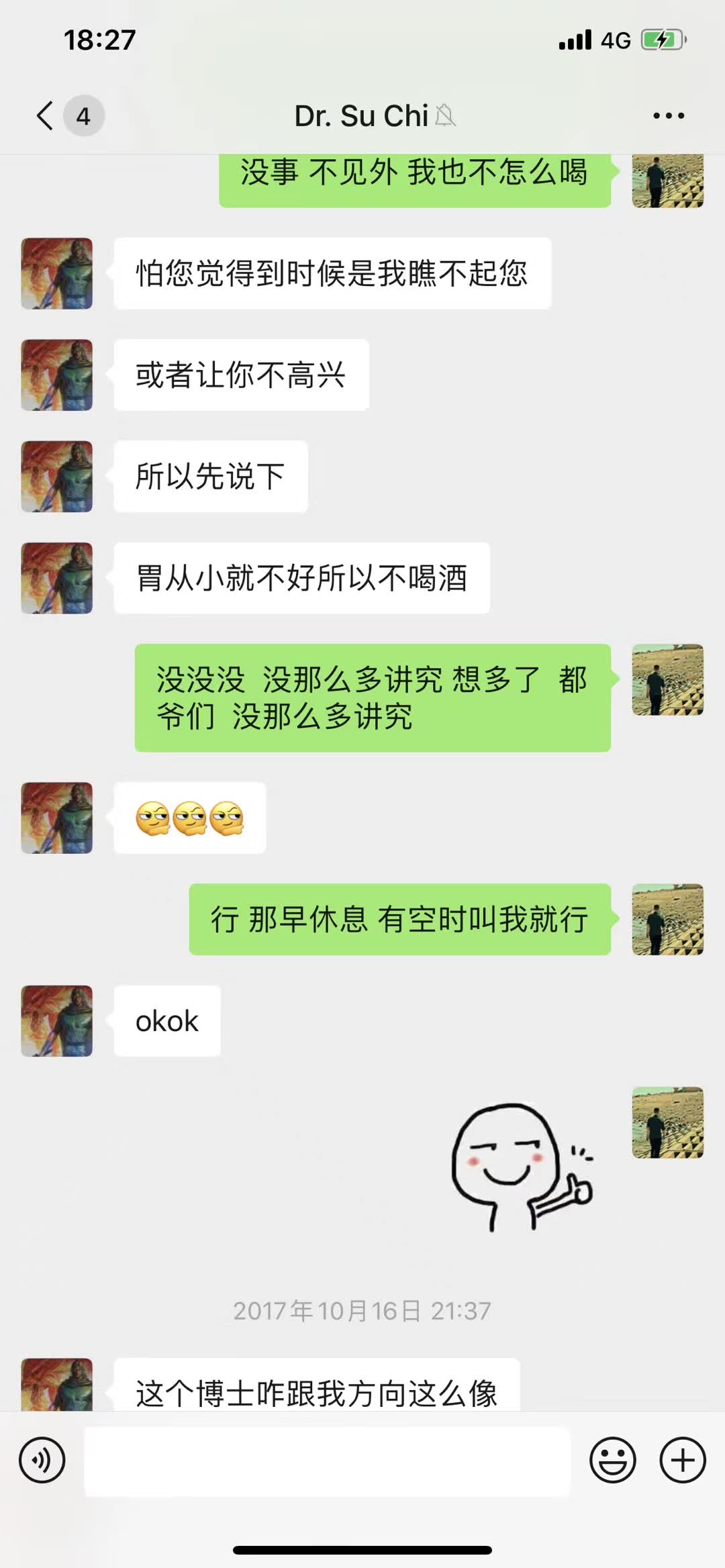The height and width of the screenshot is (1568, 725).
Task: Open contact avatar beside the okok message
Action: coord(57,1021)
